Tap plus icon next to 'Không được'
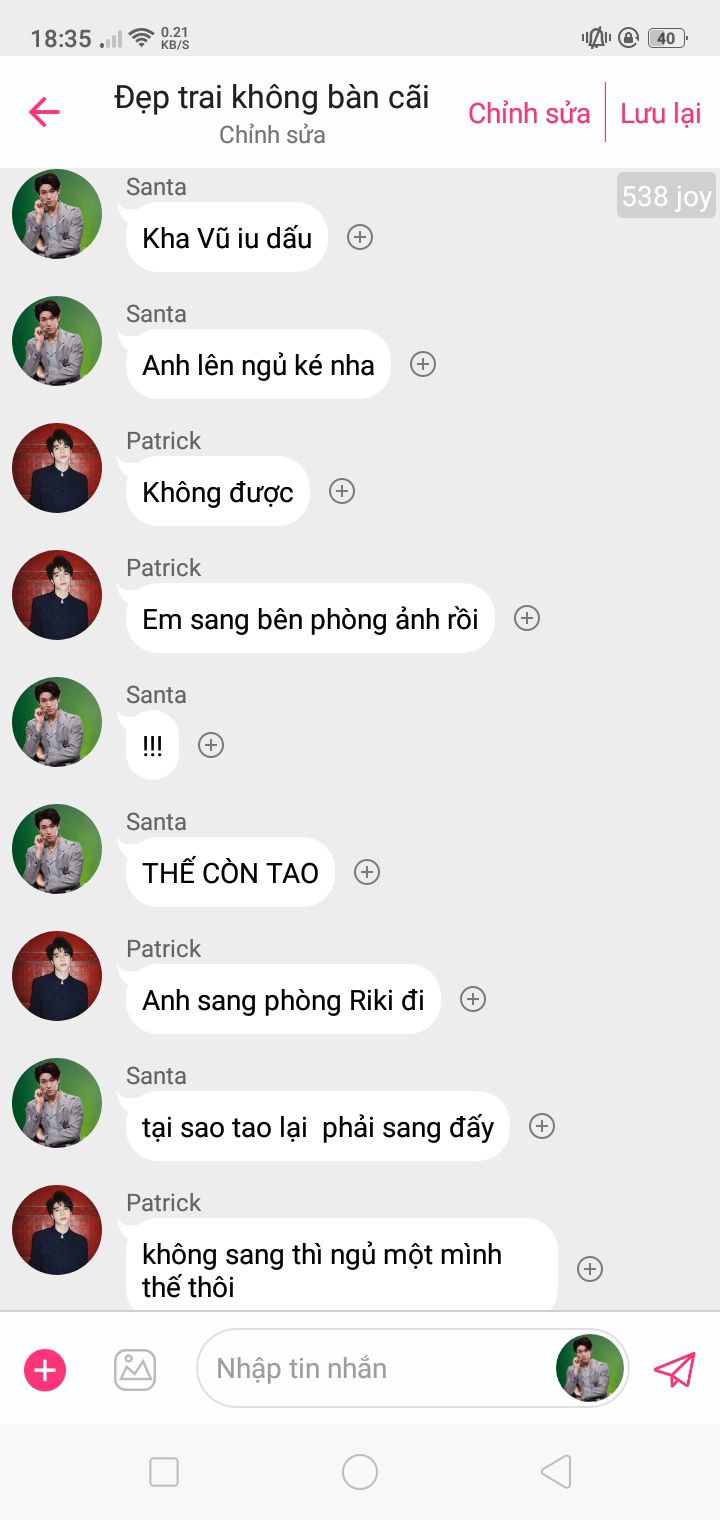720x1520 pixels. (x=342, y=491)
